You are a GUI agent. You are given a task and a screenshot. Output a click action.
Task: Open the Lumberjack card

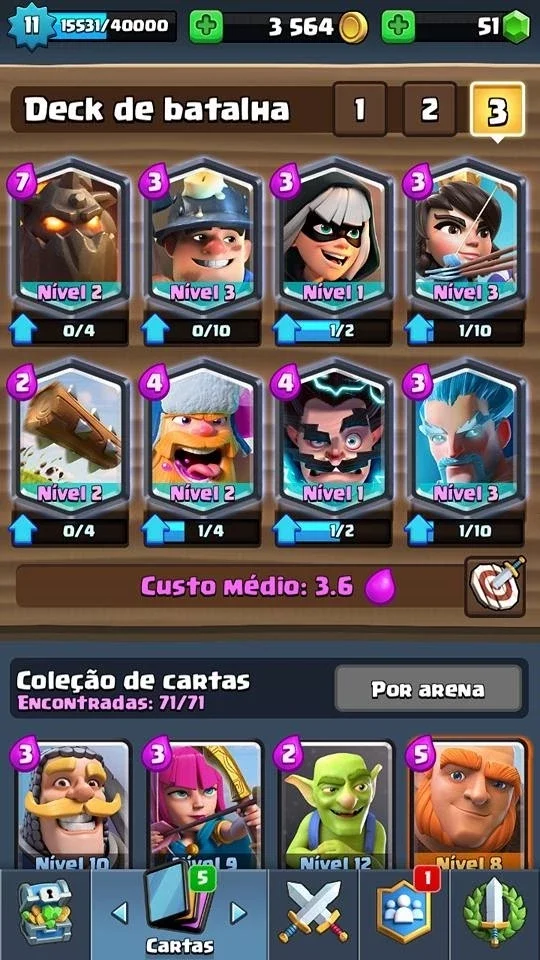[x=202, y=437]
